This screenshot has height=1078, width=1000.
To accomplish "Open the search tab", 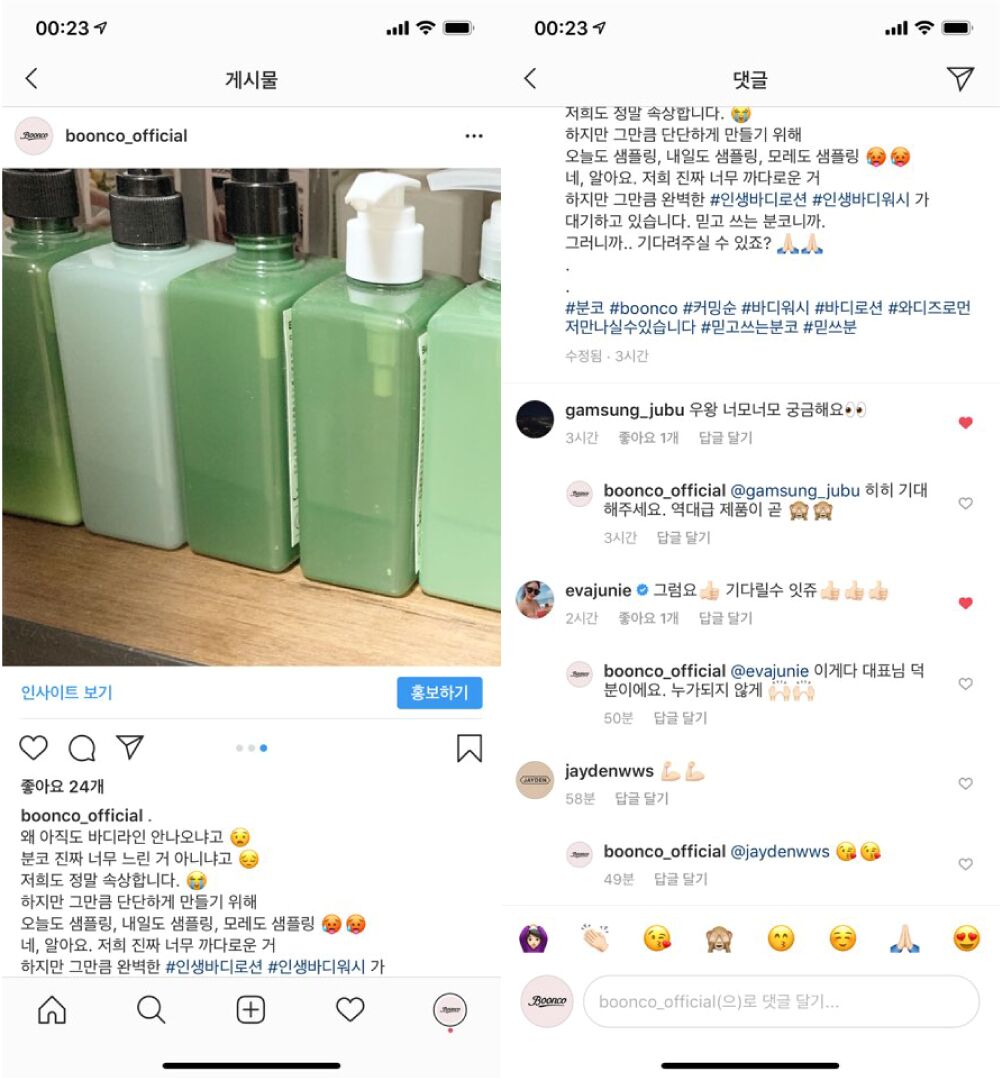I will click(151, 1010).
